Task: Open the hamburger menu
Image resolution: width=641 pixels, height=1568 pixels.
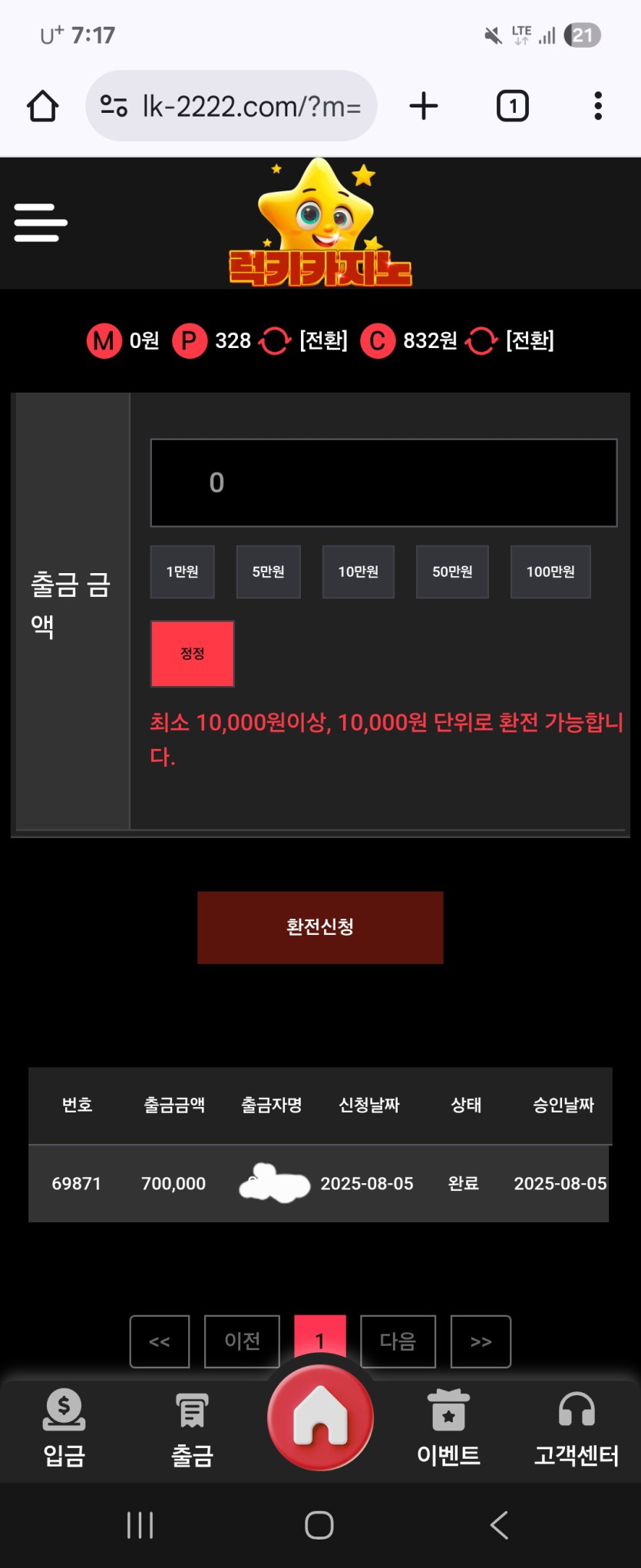Action: coord(41,223)
